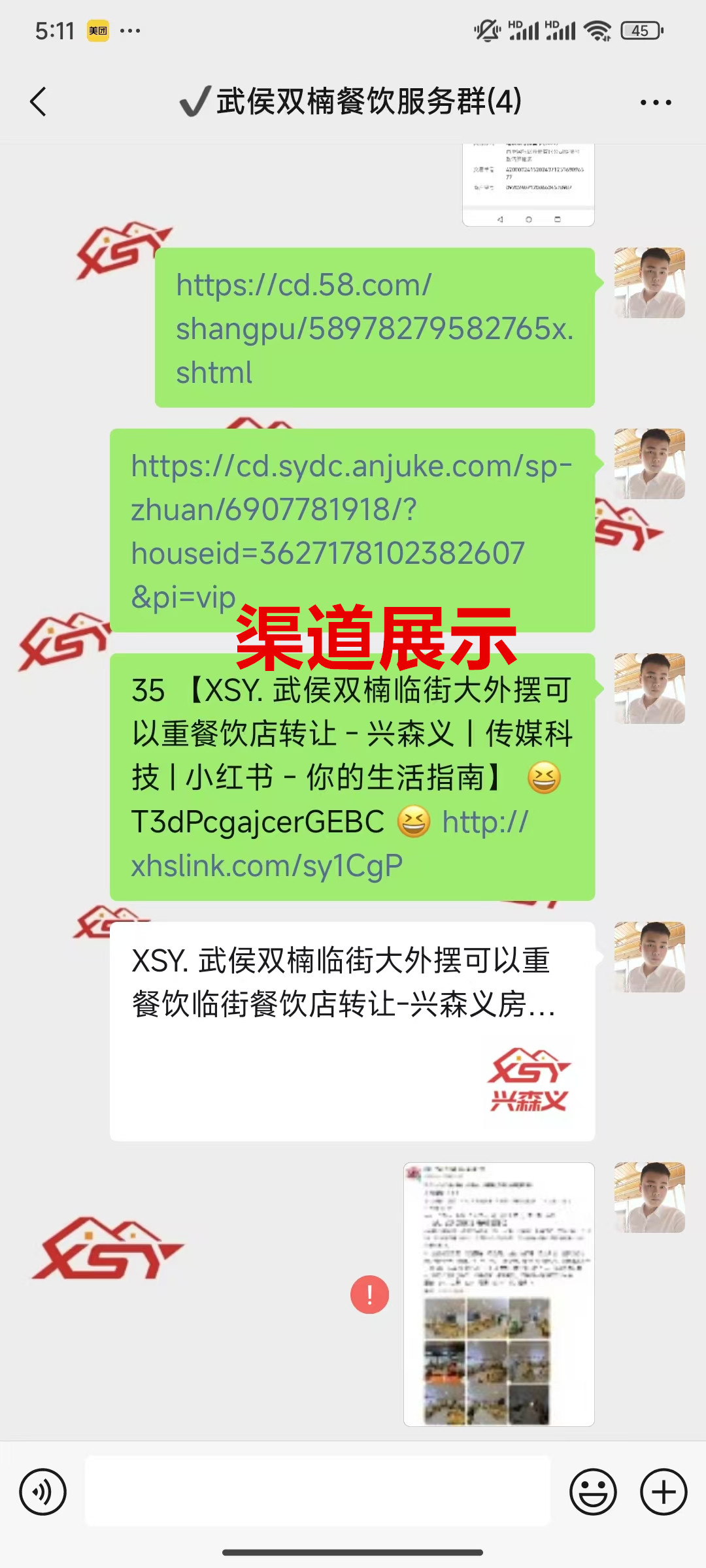Open the xhslink.com/sy1CgP link
Screen dimensions: 706x1568
pos(267,866)
